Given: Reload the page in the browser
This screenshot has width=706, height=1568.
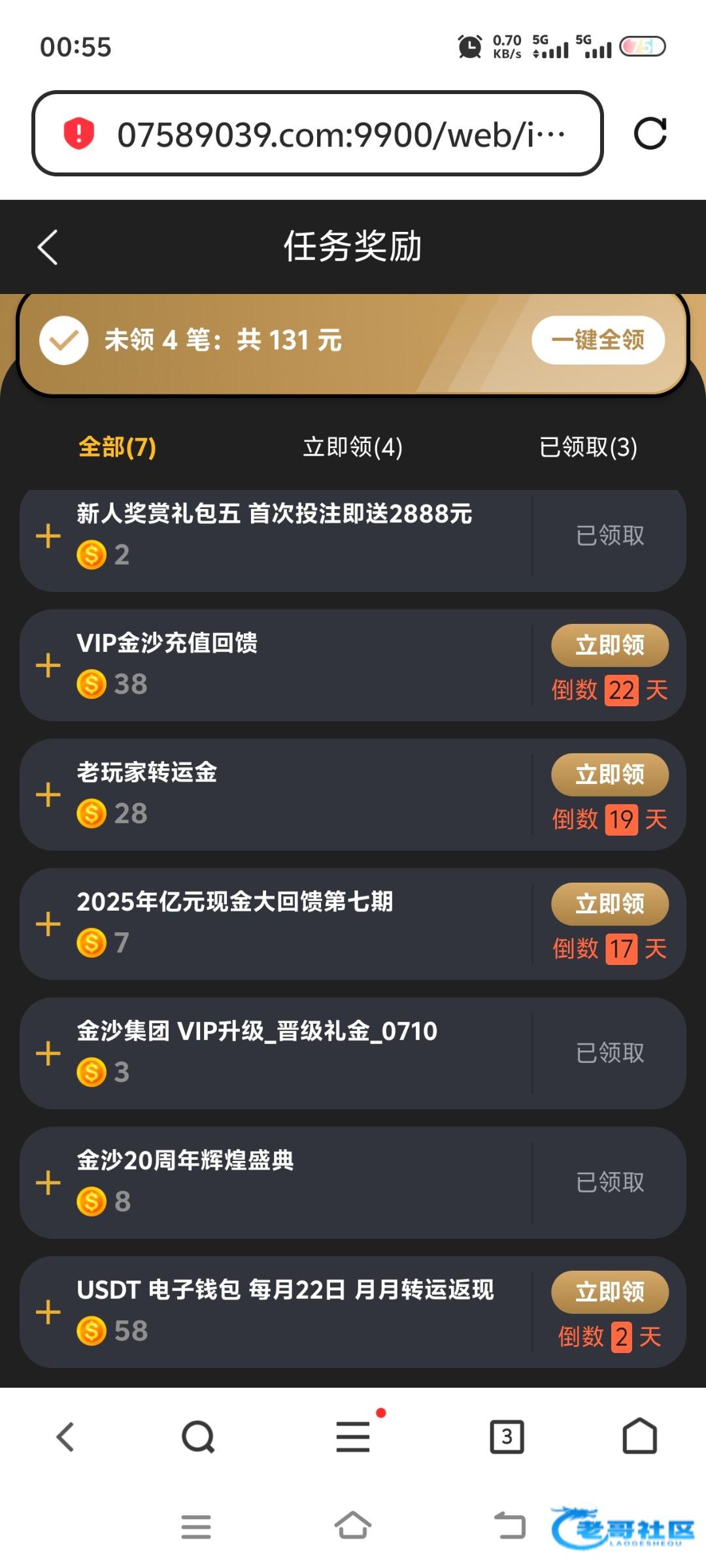Looking at the screenshot, I should (650, 133).
